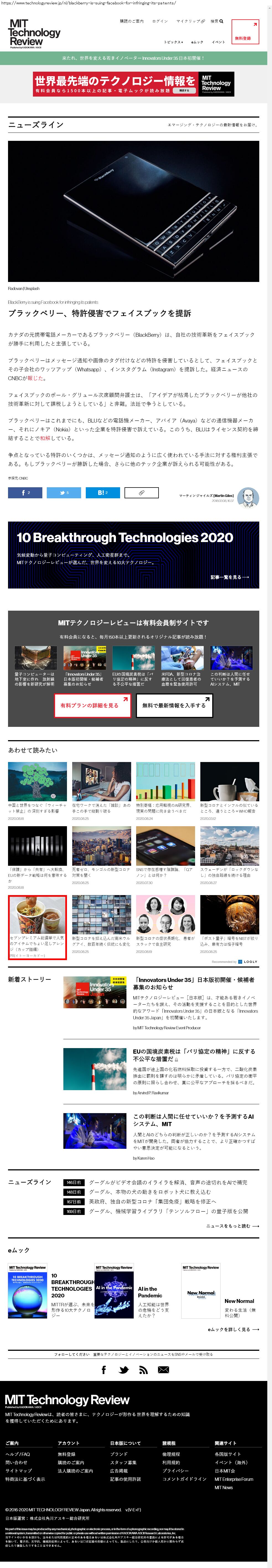The image size is (272, 1568).
Task: Open the RSS feed icon in footer
Action: (144, 1370)
